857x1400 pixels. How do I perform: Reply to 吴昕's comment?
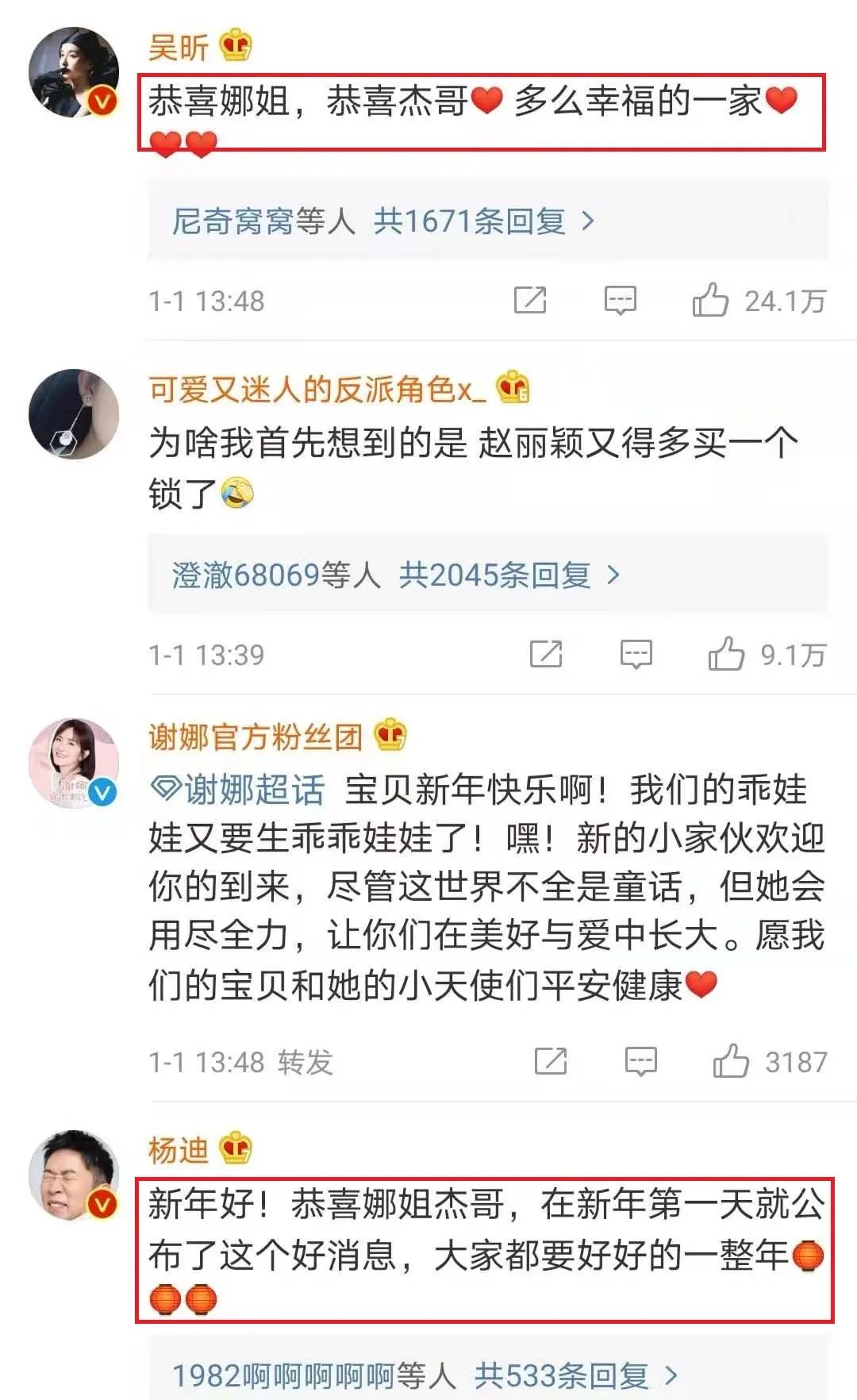tap(620, 300)
